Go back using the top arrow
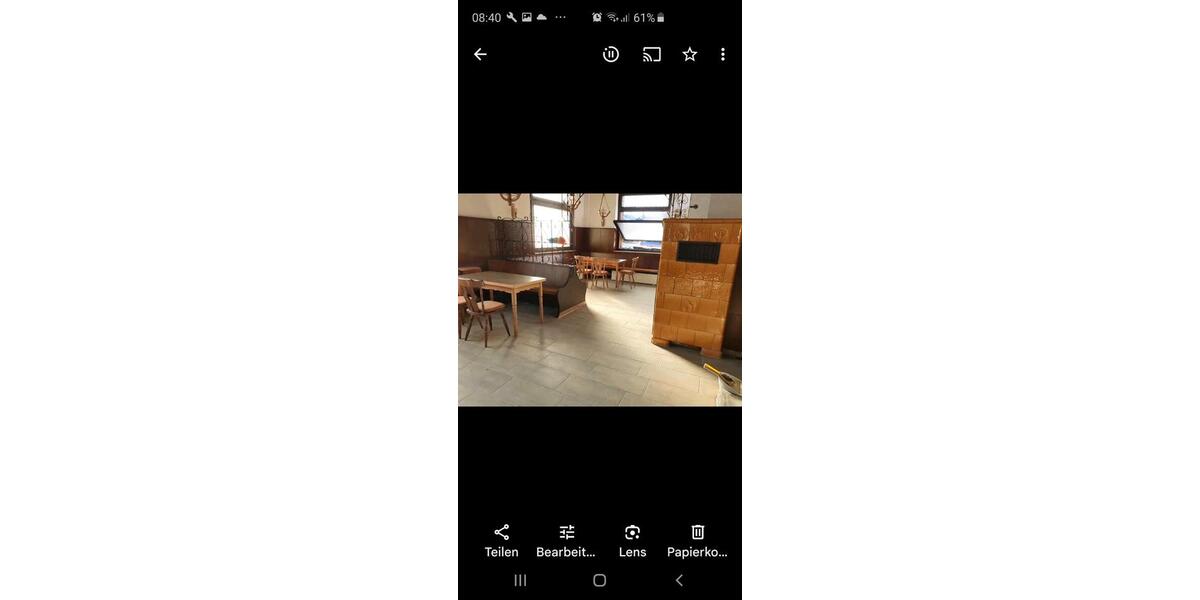The height and width of the screenshot is (600, 1200). tap(480, 54)
